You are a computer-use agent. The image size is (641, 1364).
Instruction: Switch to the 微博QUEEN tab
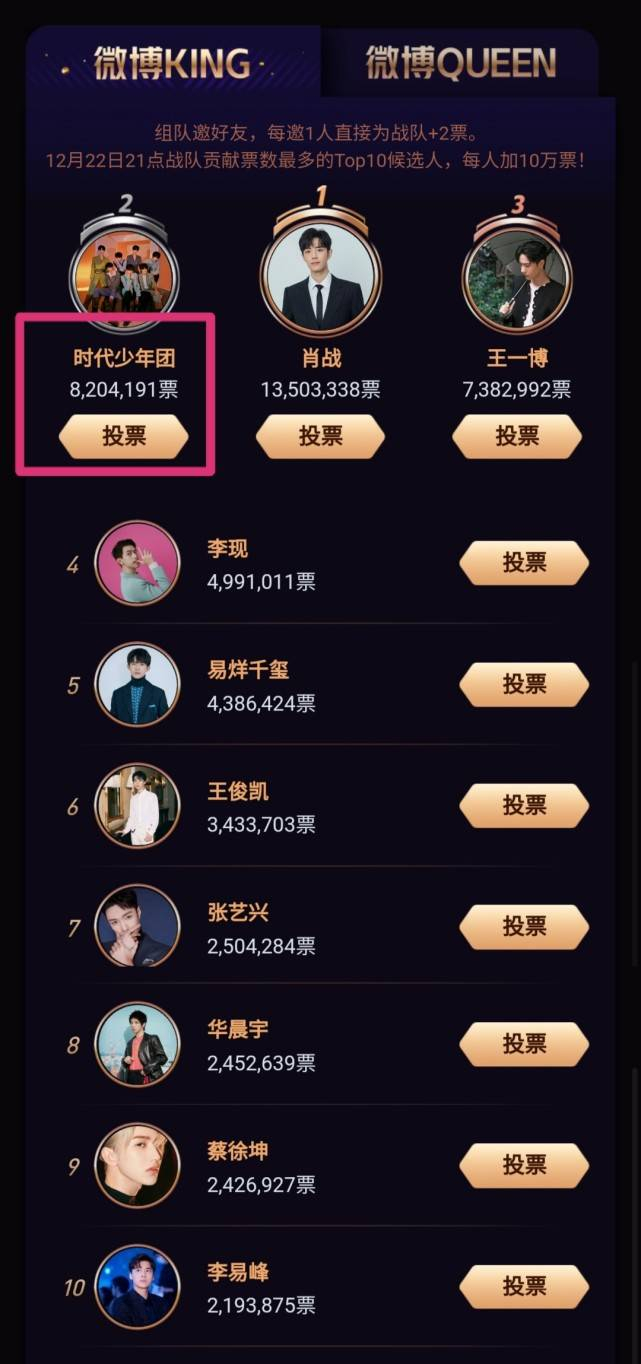click(460, 63)
